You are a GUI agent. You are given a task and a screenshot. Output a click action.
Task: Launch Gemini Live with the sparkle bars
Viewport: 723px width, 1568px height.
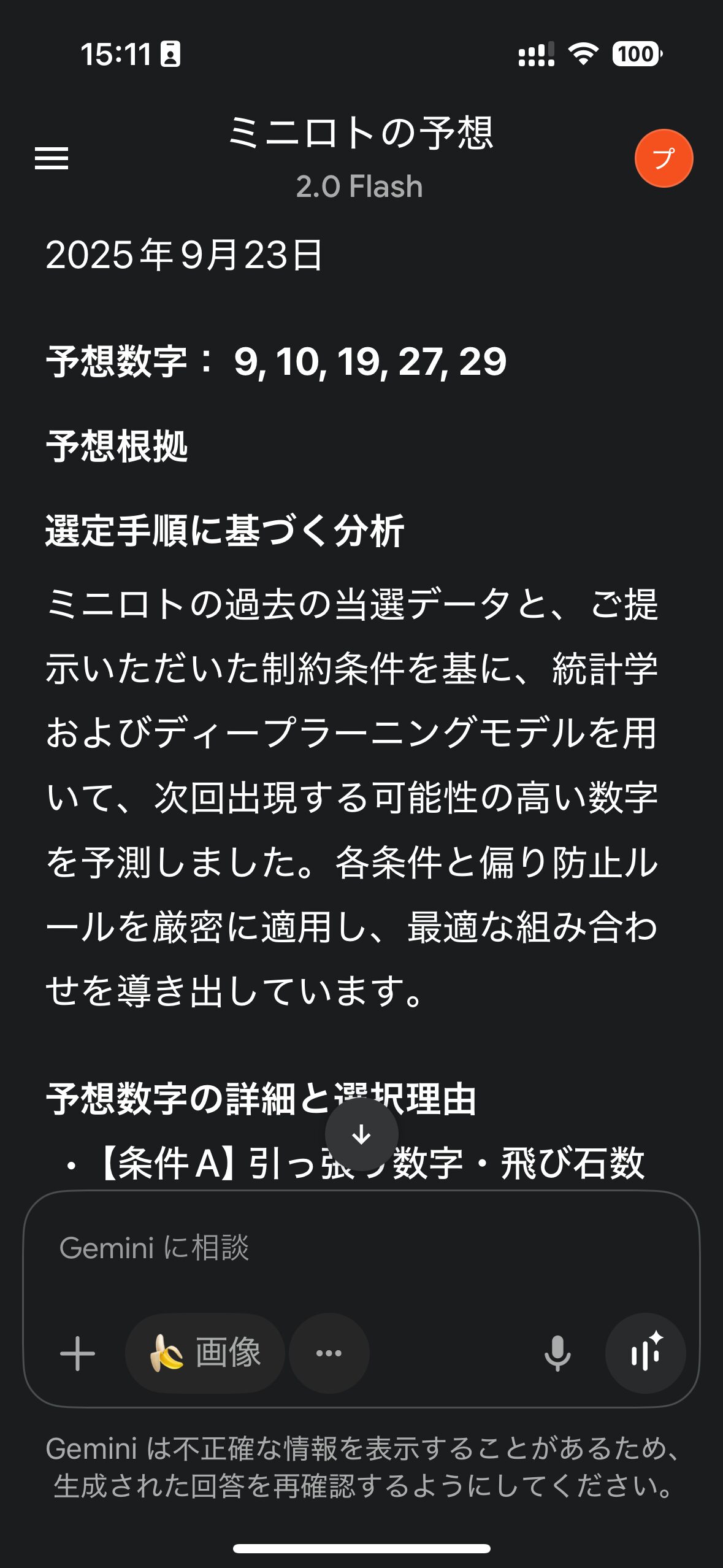[645, 1353]
